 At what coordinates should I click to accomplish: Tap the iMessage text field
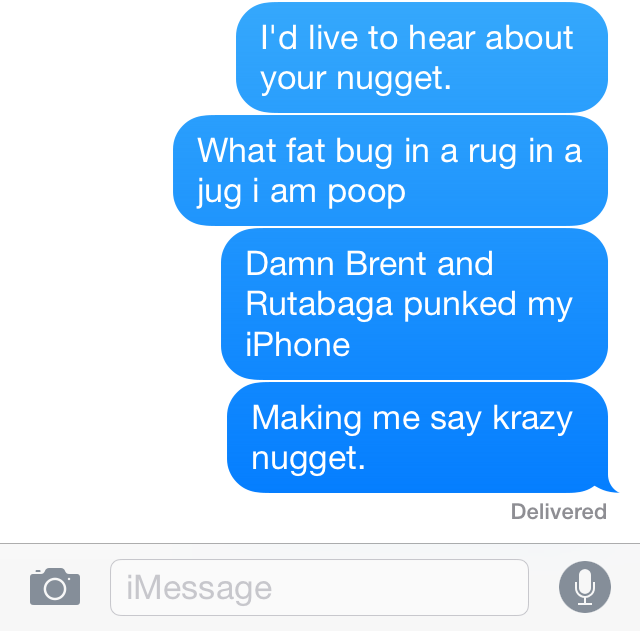click(x=319, y=587)
